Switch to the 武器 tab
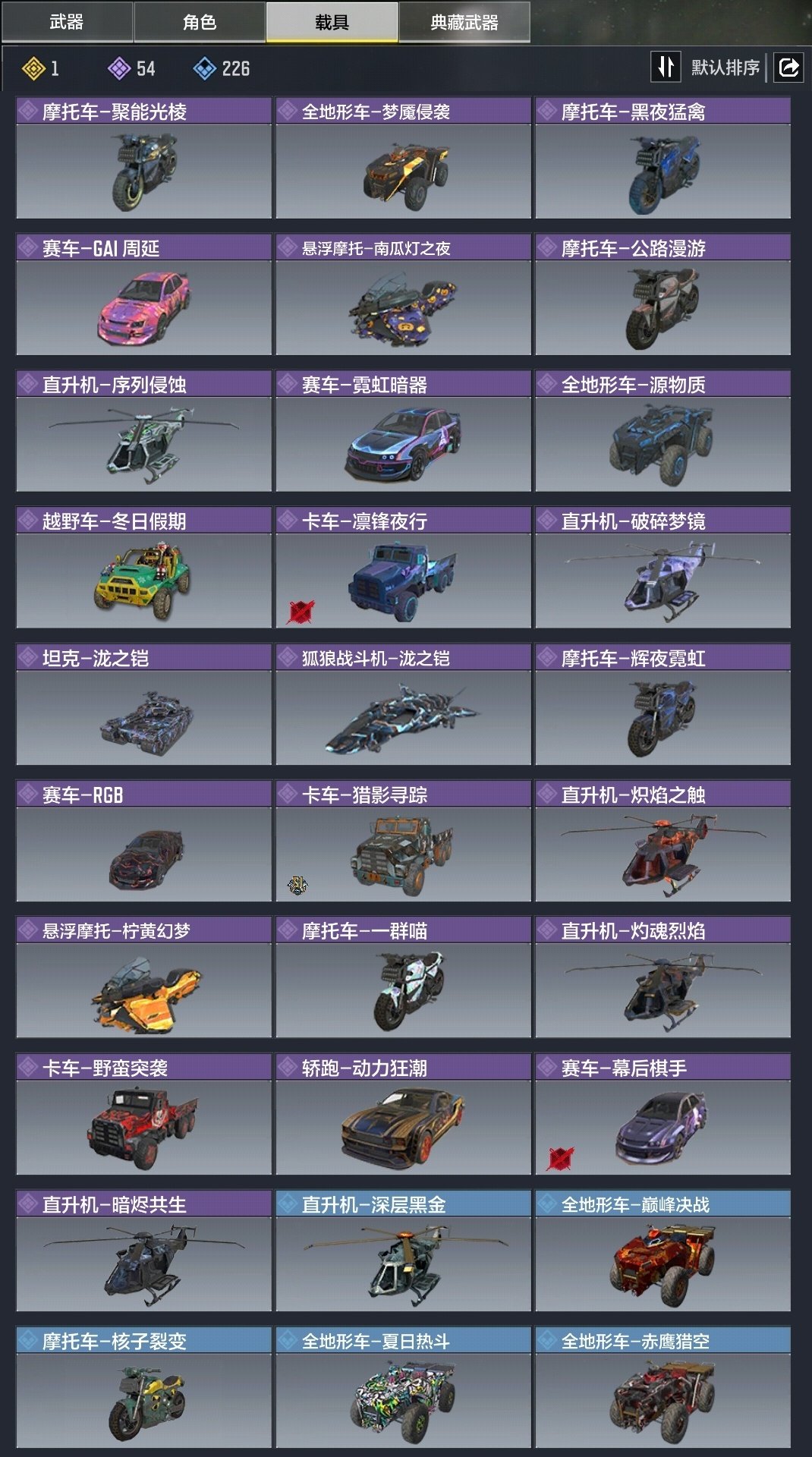812x1457 pixels. (67, 22)
